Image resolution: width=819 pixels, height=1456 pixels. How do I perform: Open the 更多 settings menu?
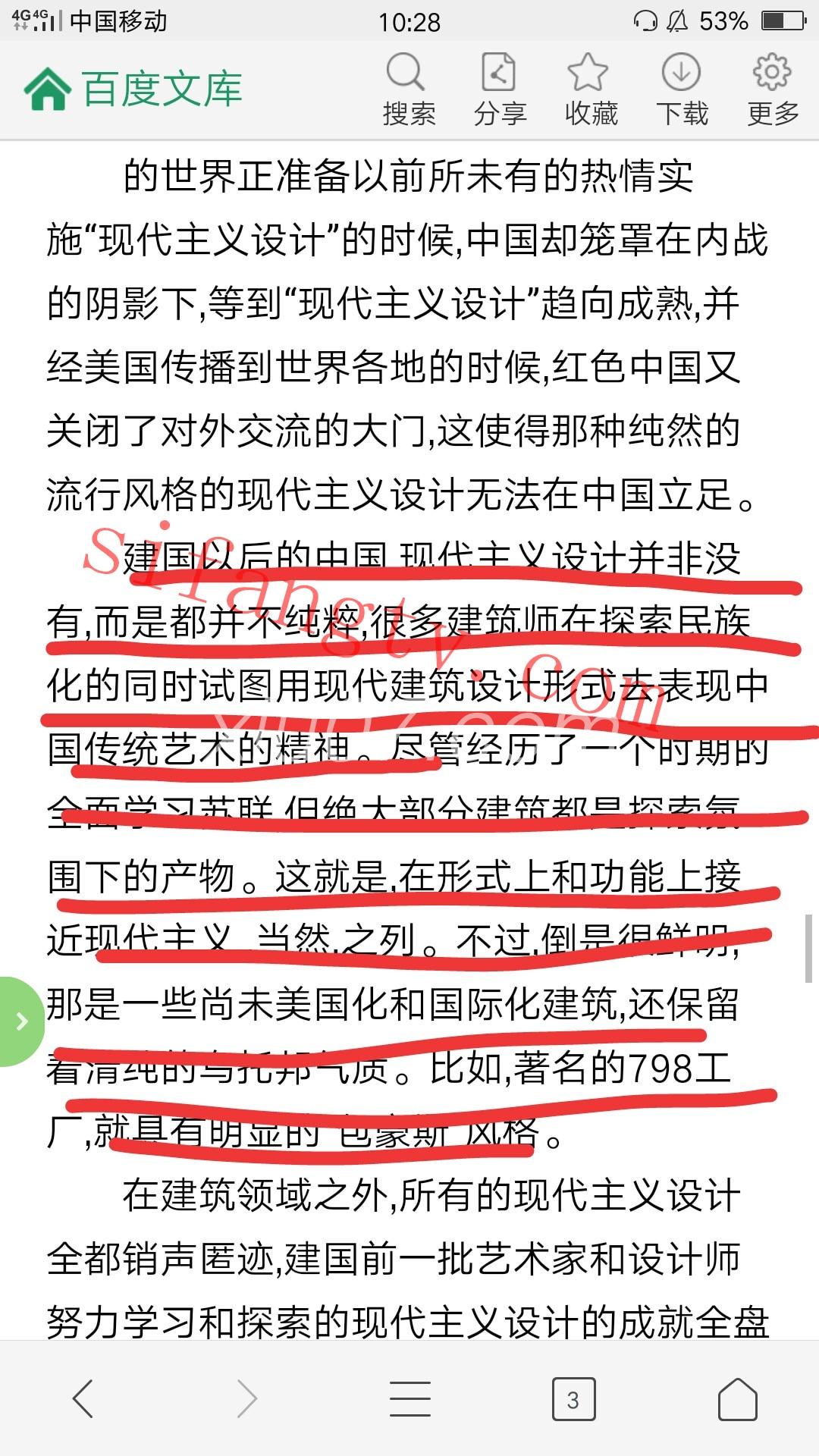point(773,89)
